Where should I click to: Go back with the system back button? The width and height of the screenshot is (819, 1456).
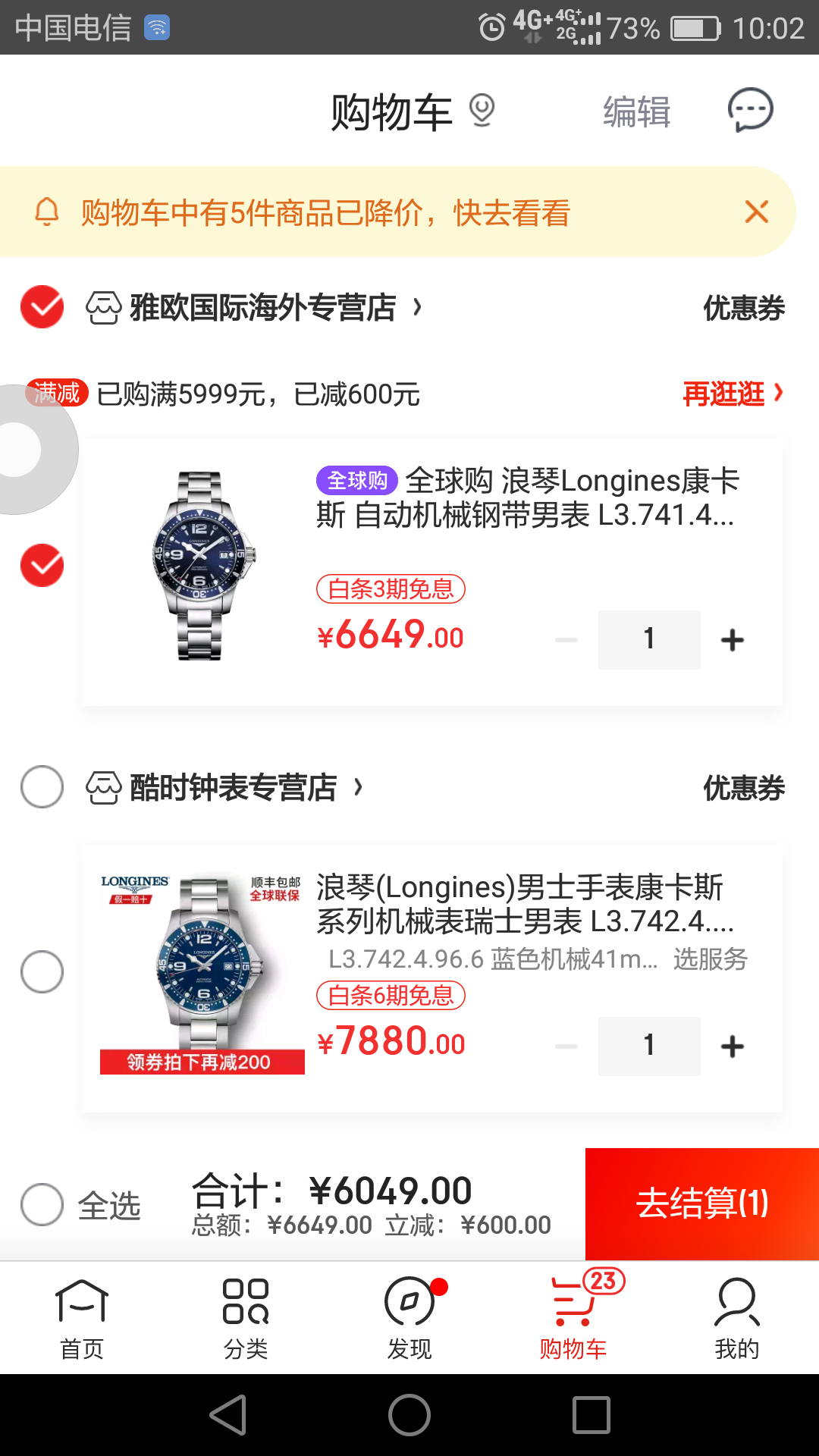coord(228,1415)
